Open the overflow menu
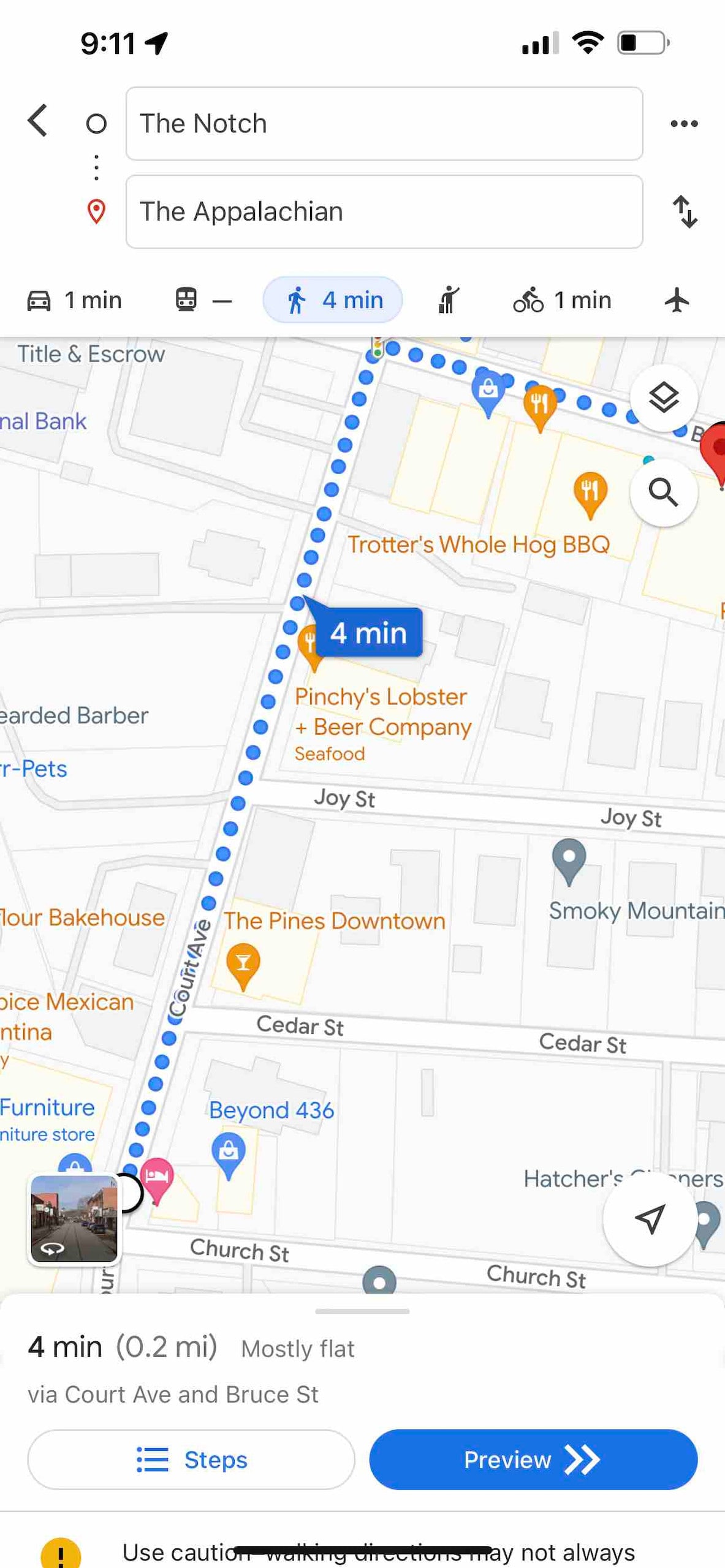725x1568 pixels. click(x=684, y=124)
